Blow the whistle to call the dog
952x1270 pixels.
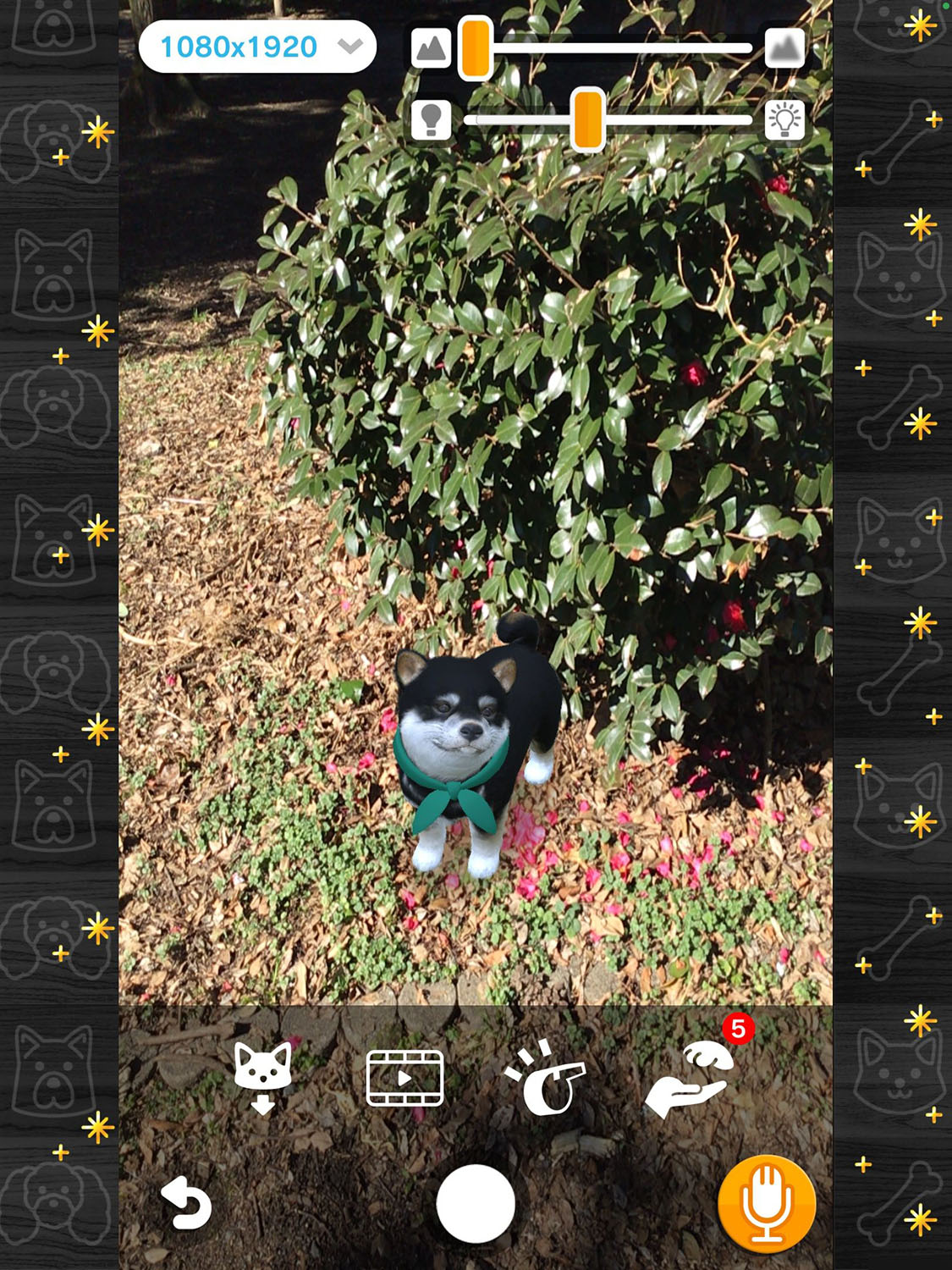(546, 1078)
